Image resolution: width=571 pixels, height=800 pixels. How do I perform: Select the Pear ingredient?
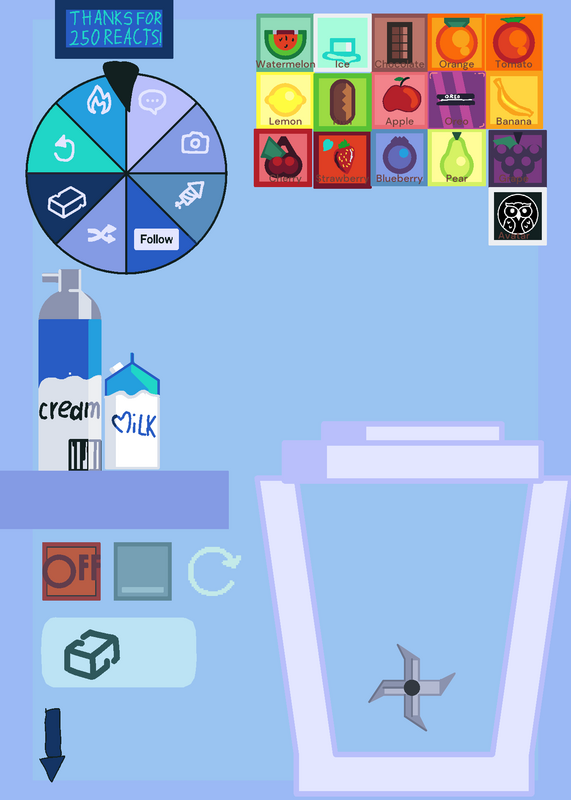457,158
